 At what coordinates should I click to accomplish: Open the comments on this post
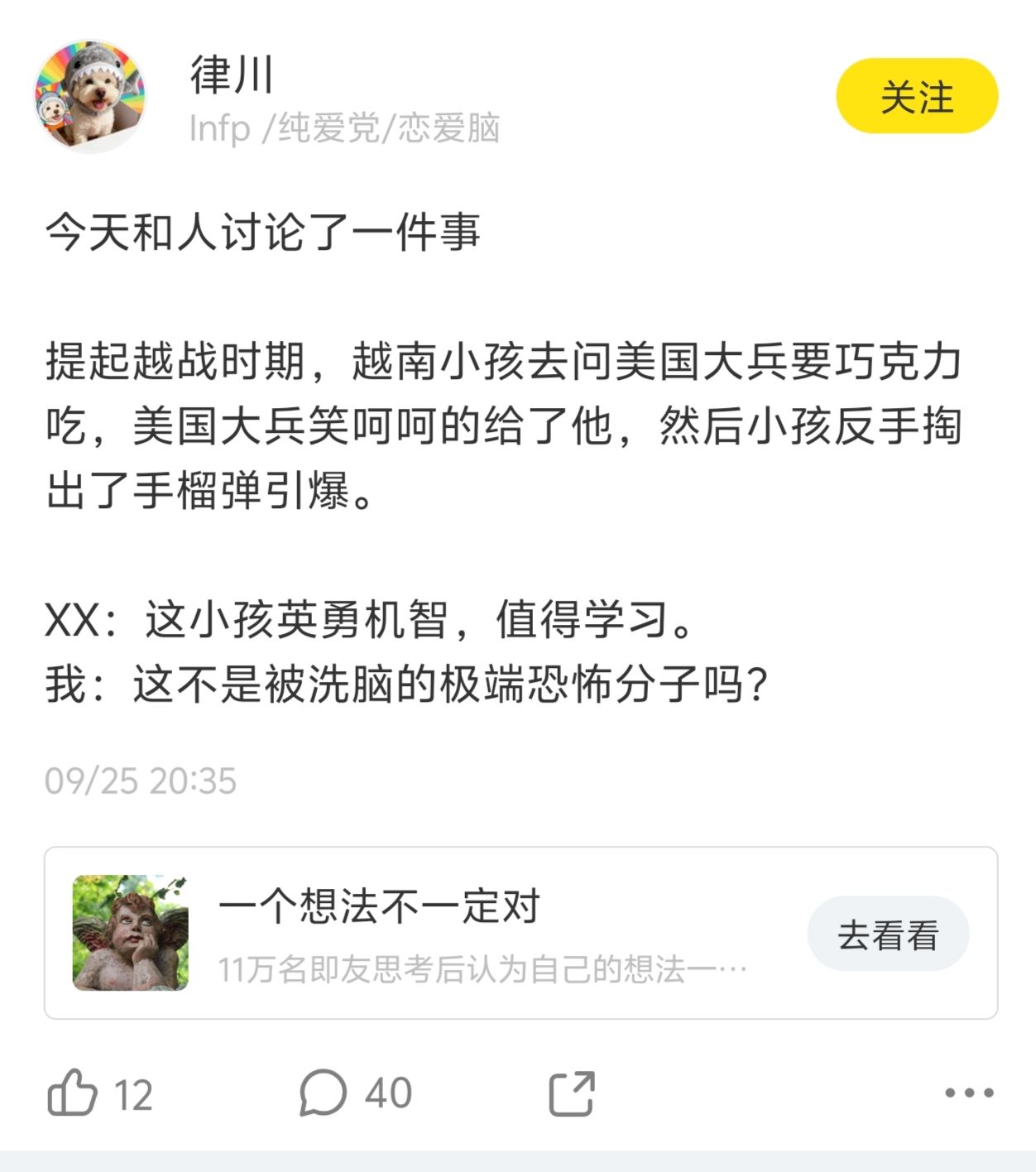click(323, 1093)
